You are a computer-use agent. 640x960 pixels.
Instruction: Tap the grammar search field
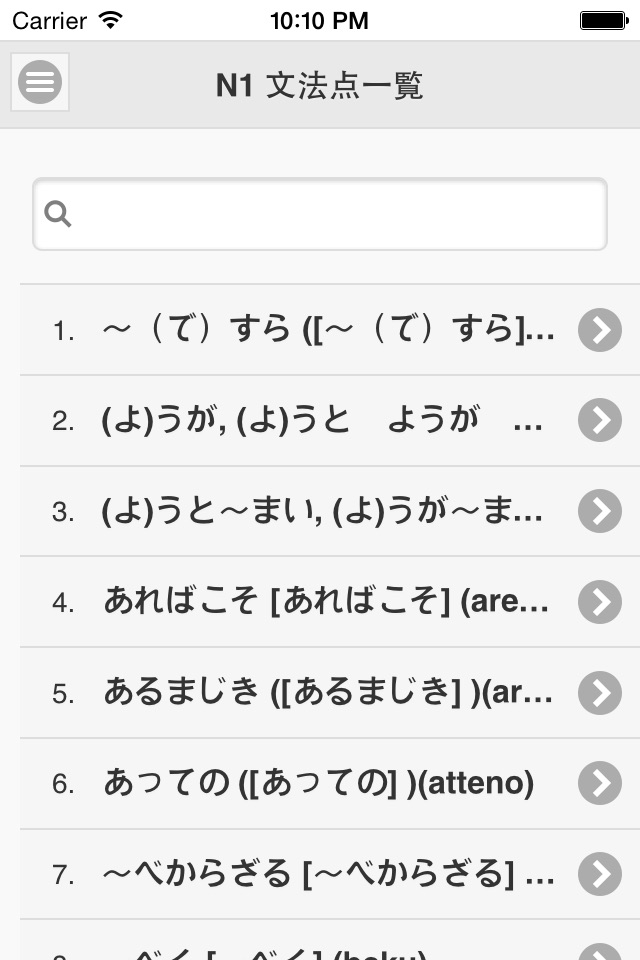click(320, 214)
